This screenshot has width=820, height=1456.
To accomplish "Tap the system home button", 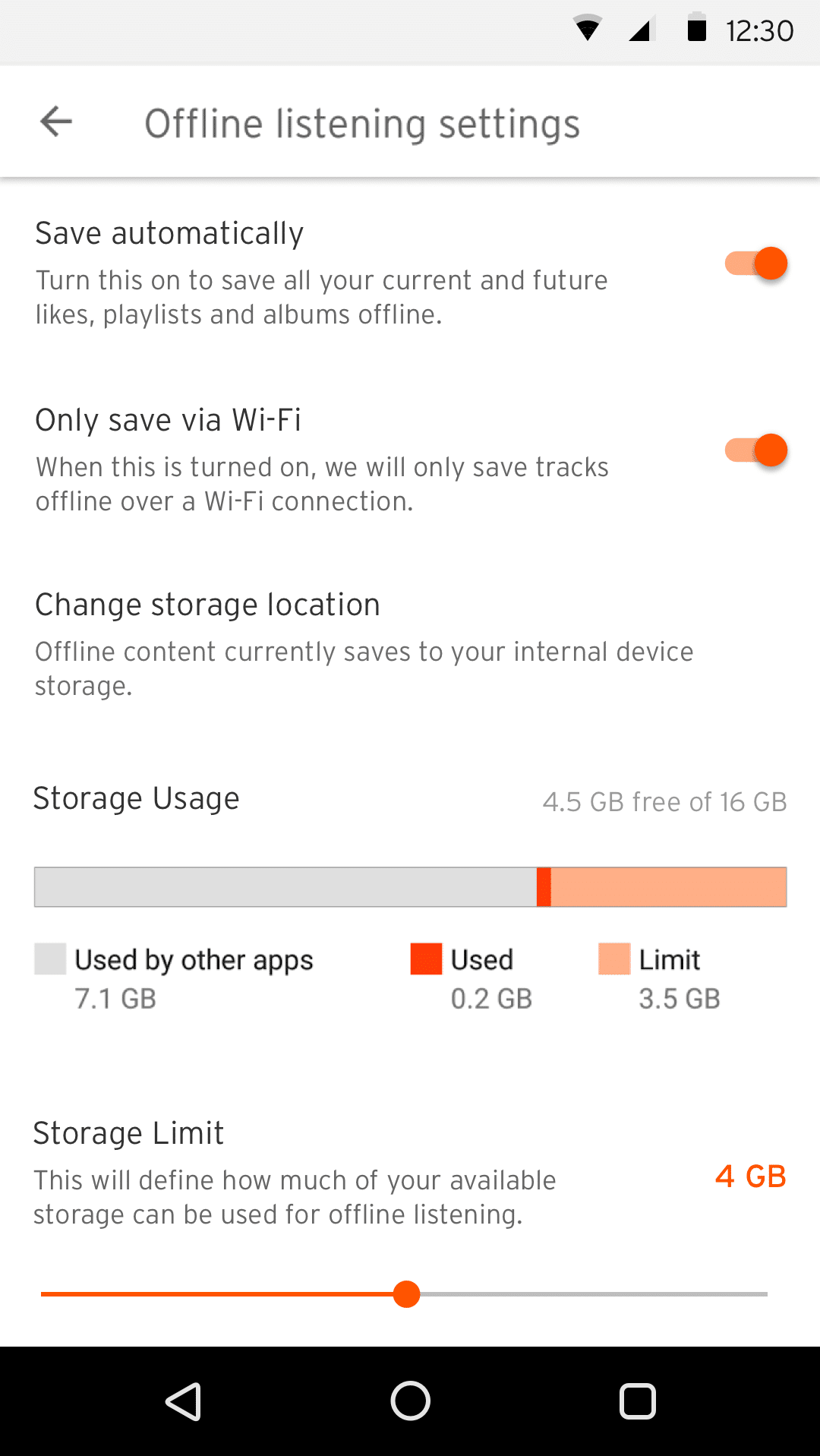I will 410,1401.
